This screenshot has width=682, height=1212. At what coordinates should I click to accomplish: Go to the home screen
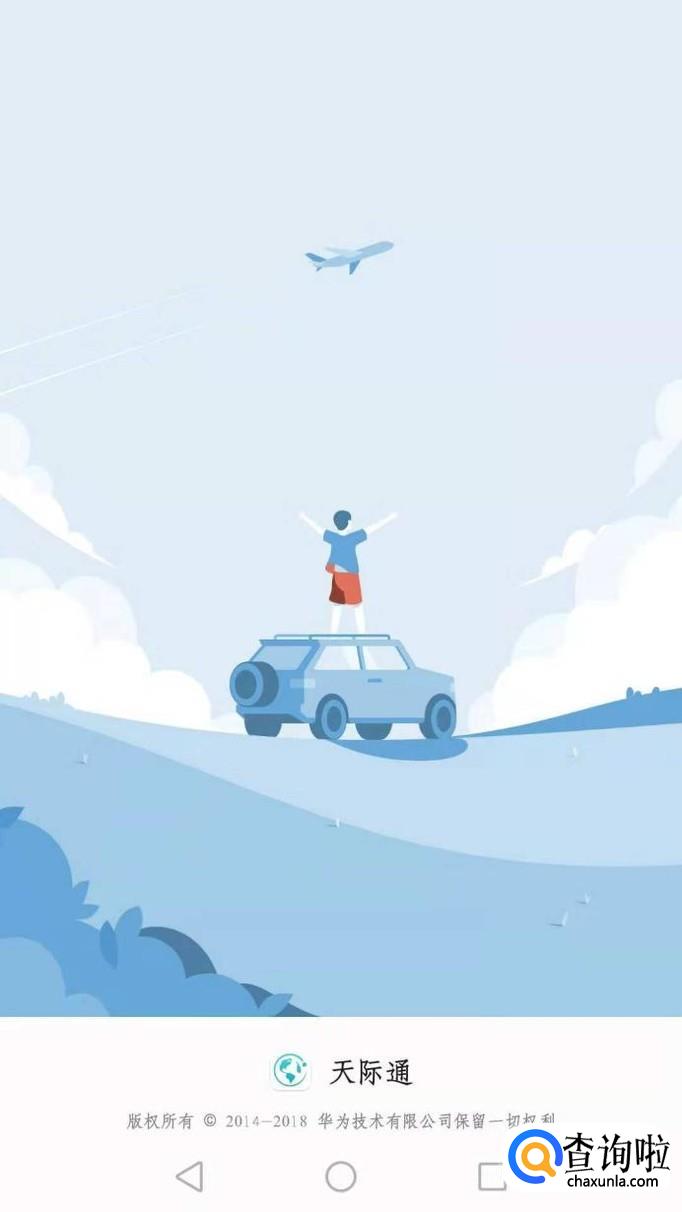point(341,1176)
